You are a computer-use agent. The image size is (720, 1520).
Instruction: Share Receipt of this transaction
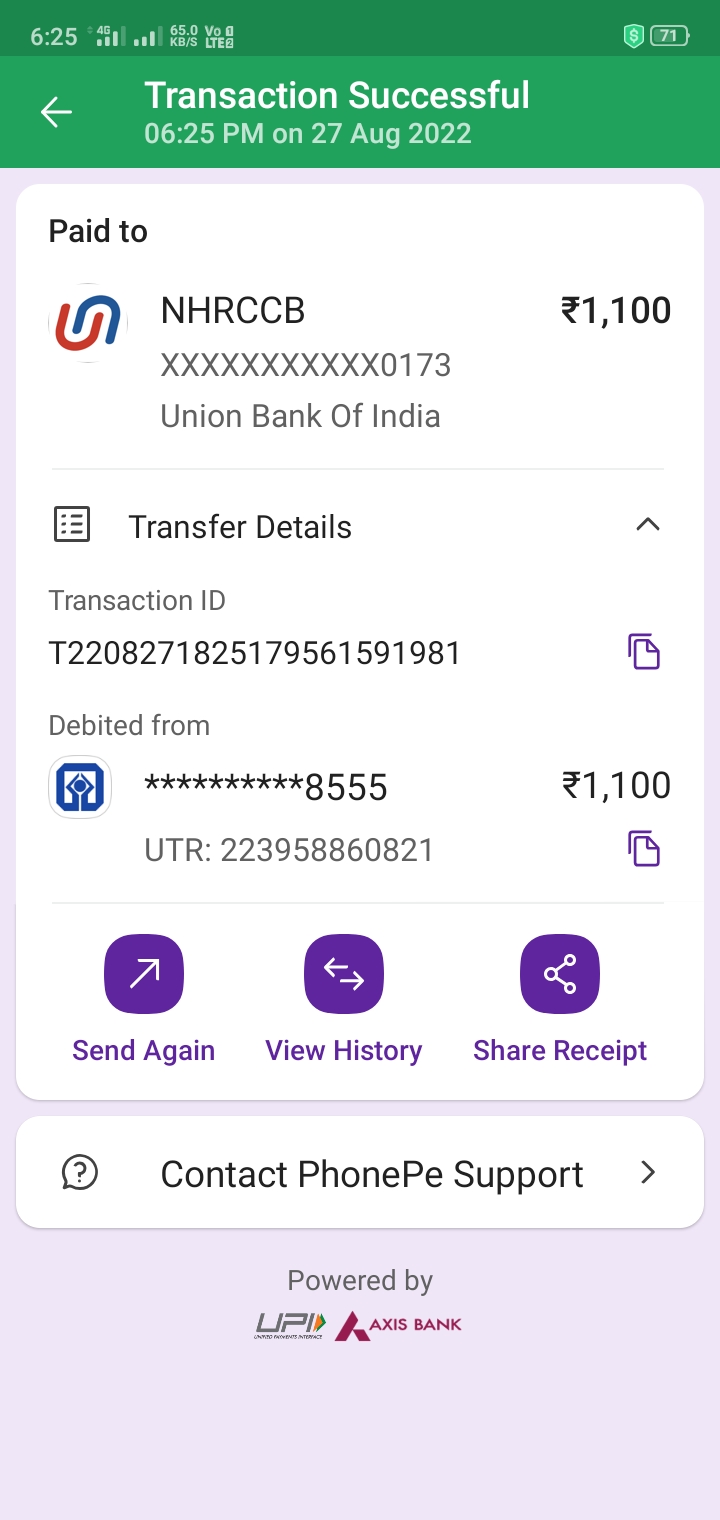click(x=560, y=975)
